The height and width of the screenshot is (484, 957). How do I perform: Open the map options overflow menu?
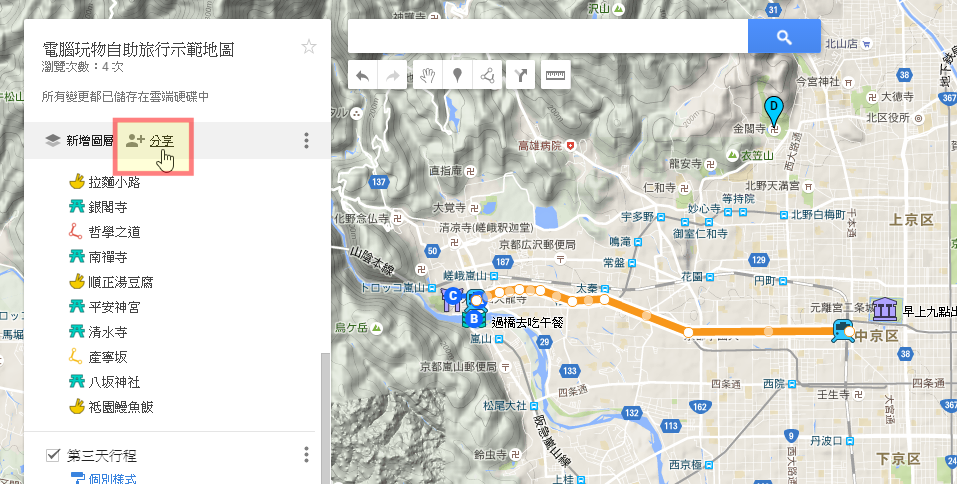(306, 140)
